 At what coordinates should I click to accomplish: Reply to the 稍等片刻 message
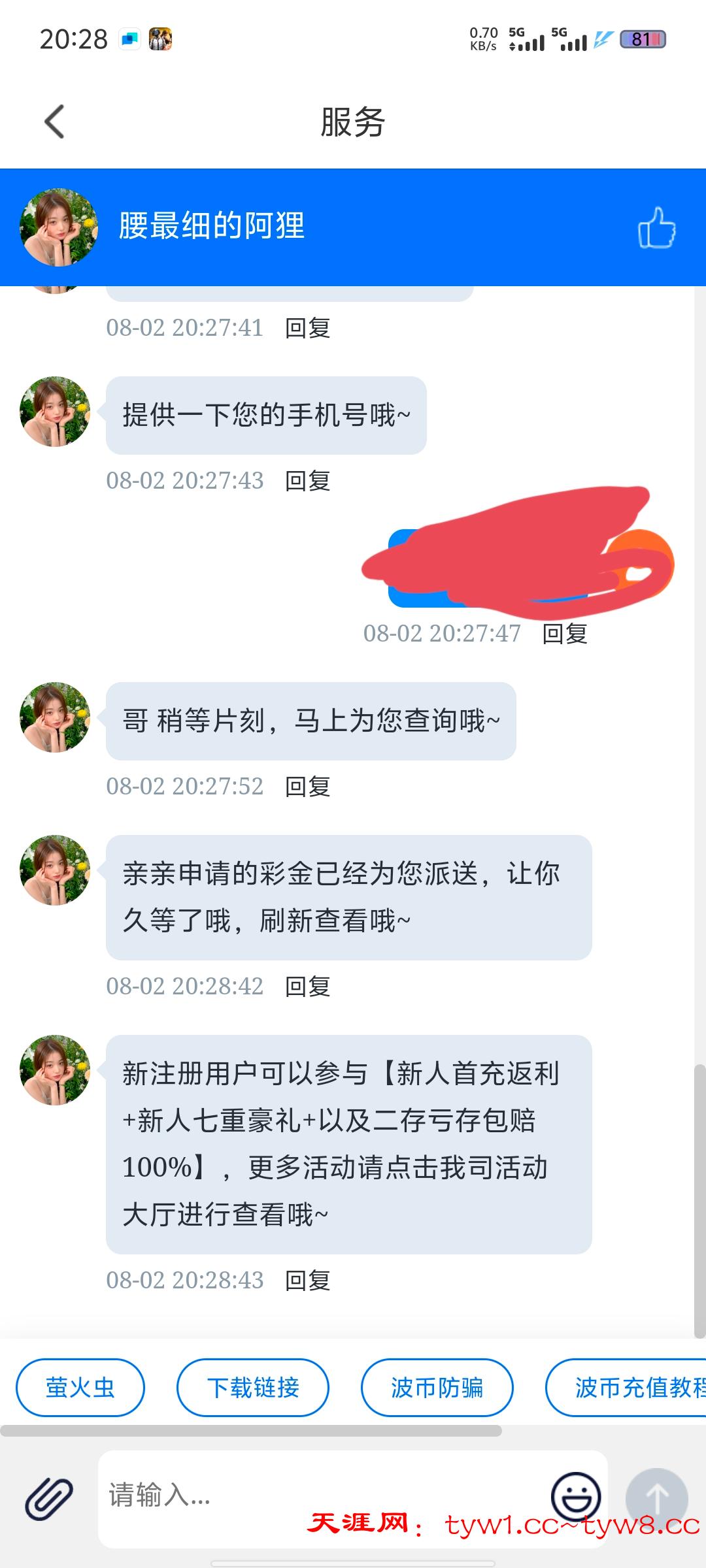point(307,787)
